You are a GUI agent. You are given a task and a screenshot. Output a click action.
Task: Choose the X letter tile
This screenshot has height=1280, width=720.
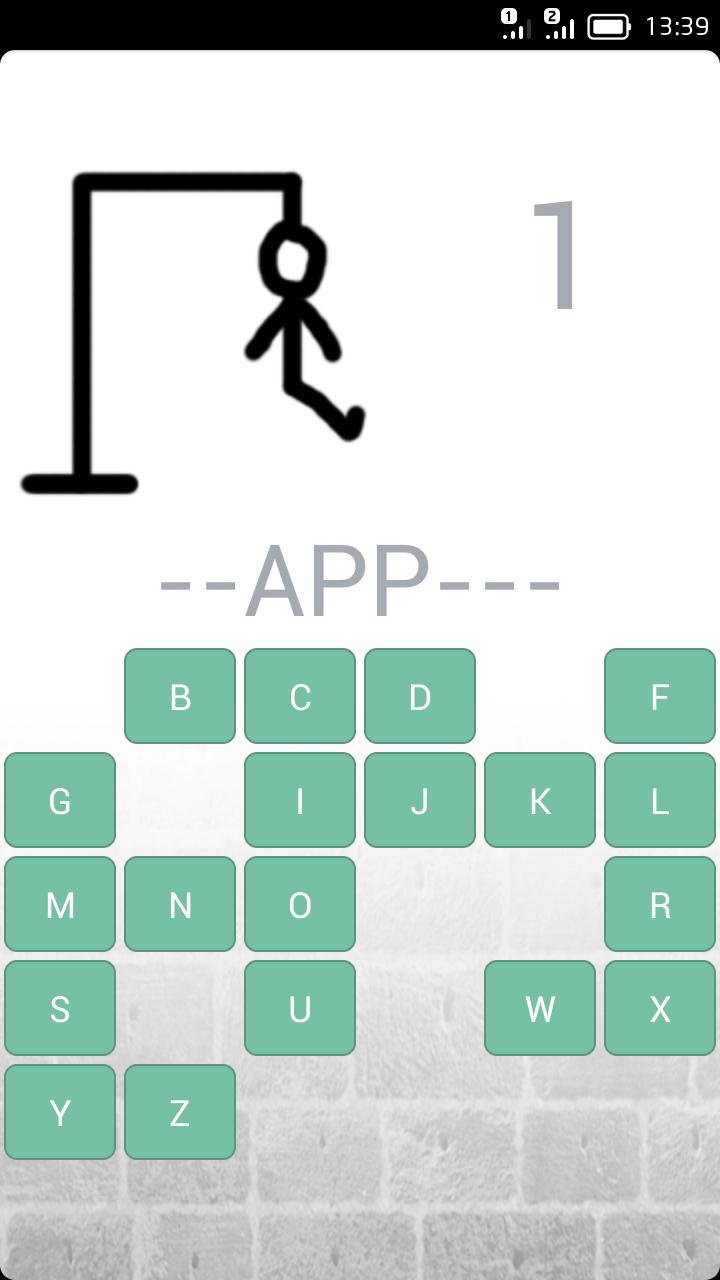click(x=660, y=1008)
